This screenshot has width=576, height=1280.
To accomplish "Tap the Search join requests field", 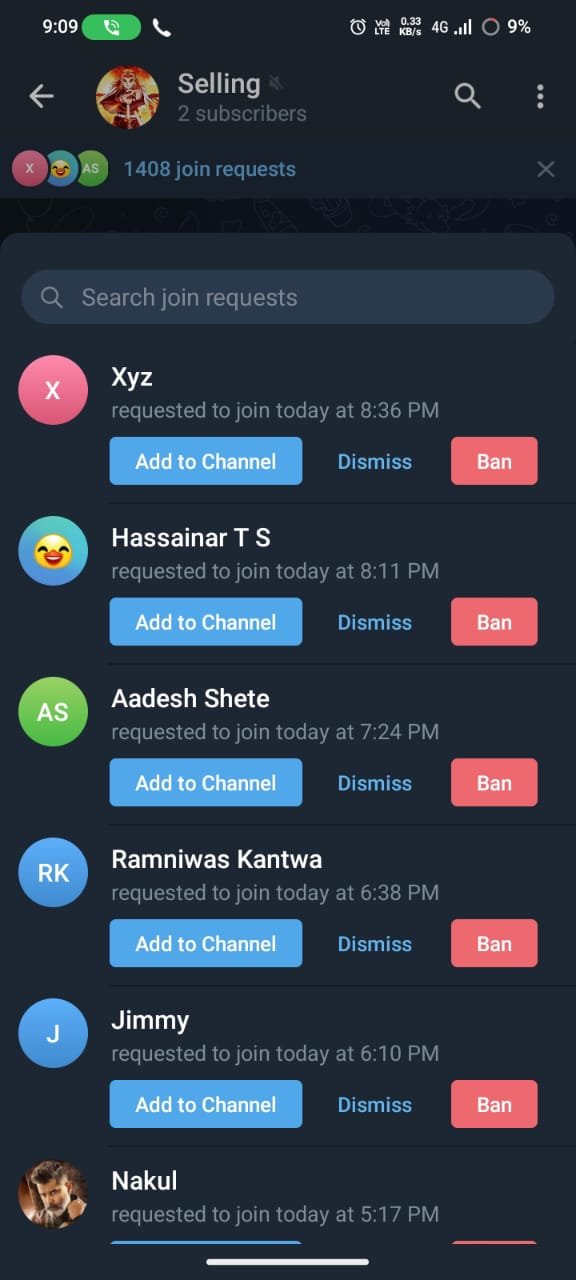I will click(x=288, y=297).
